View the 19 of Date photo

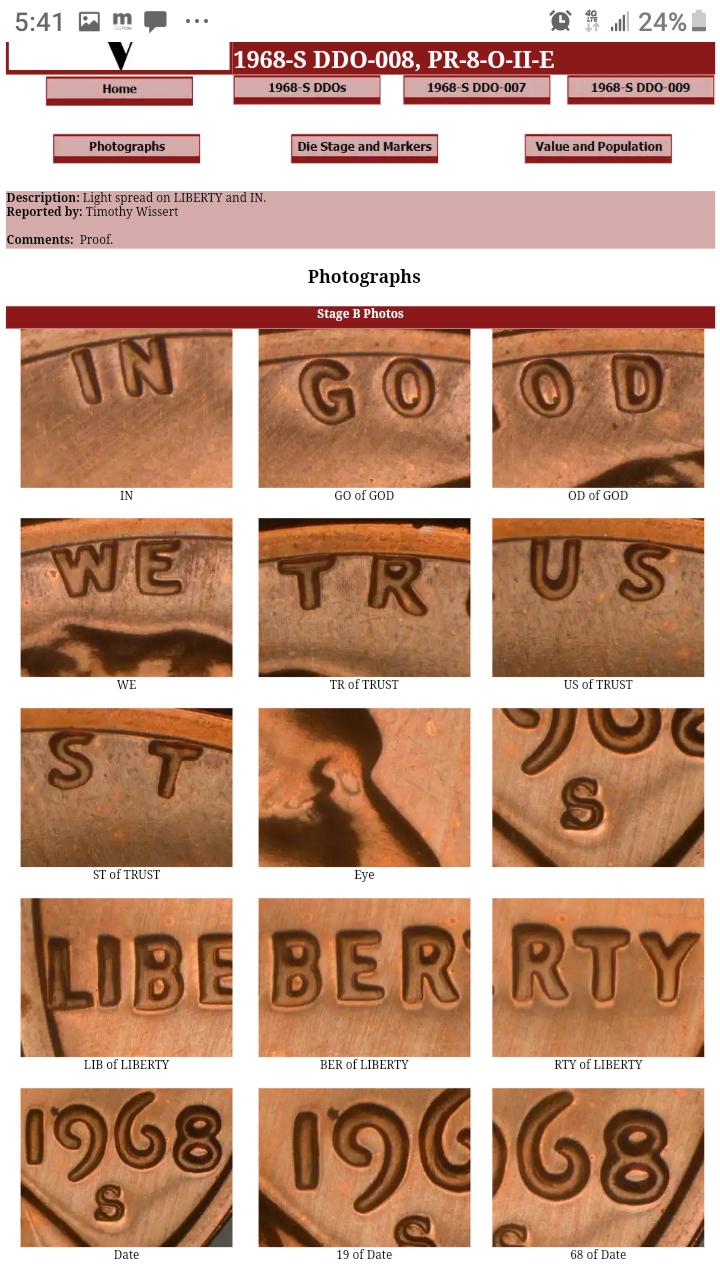click(364, 1167)
